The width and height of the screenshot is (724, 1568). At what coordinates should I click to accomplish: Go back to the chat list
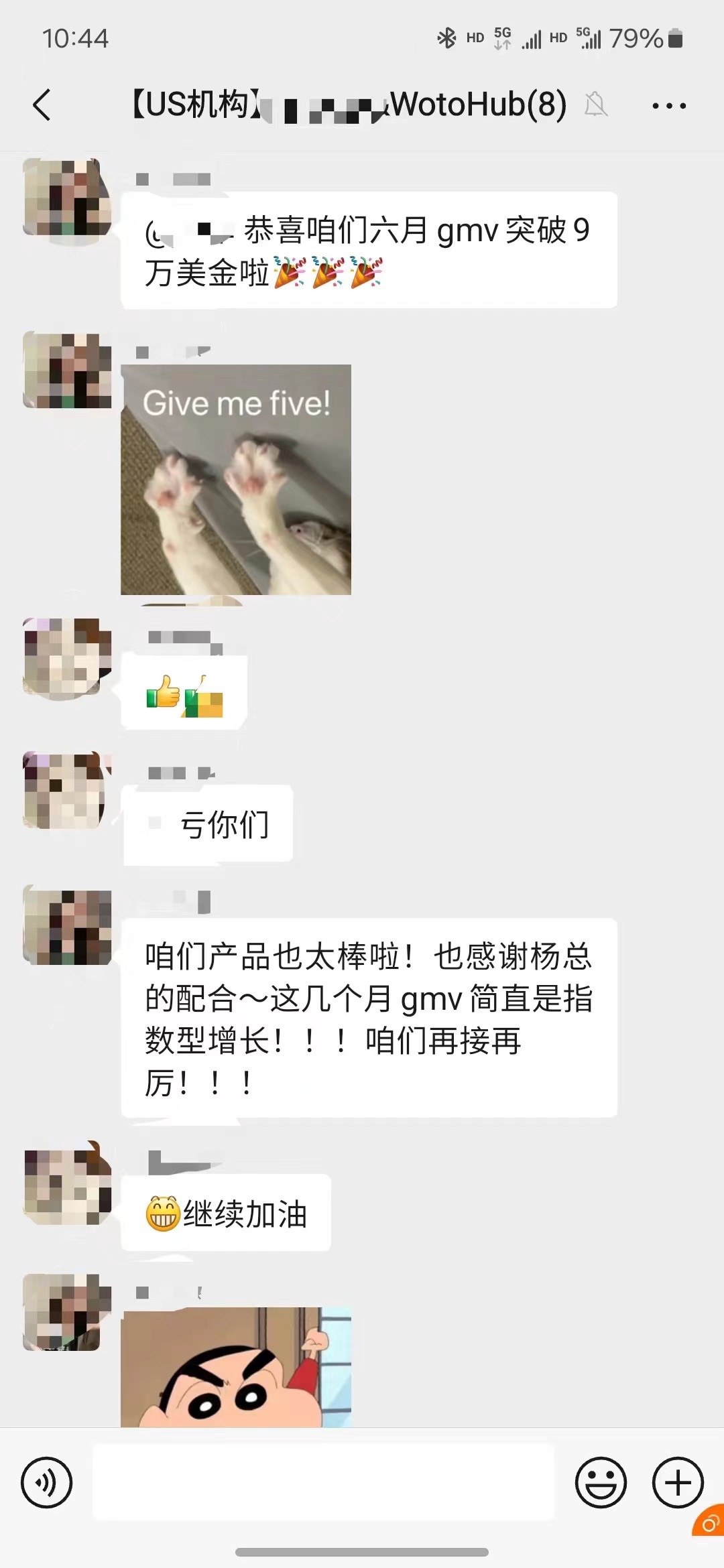(x=42, y=105)
